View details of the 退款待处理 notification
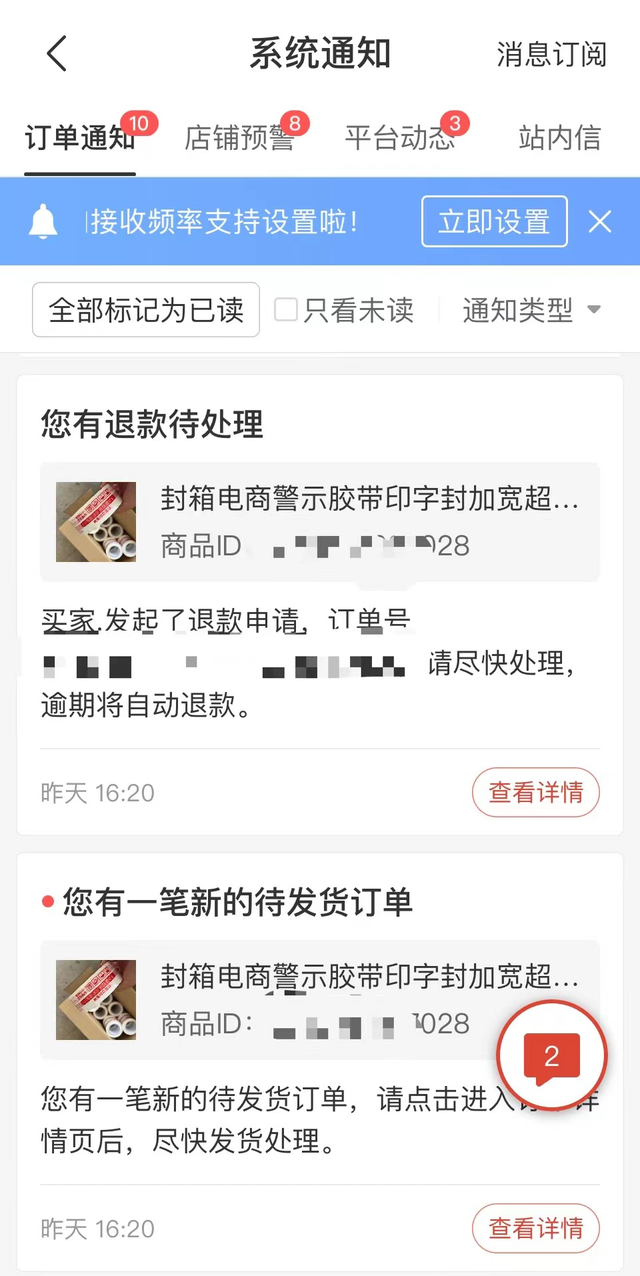This screenshot has height=1276, width=640. (x=535, y=793)
